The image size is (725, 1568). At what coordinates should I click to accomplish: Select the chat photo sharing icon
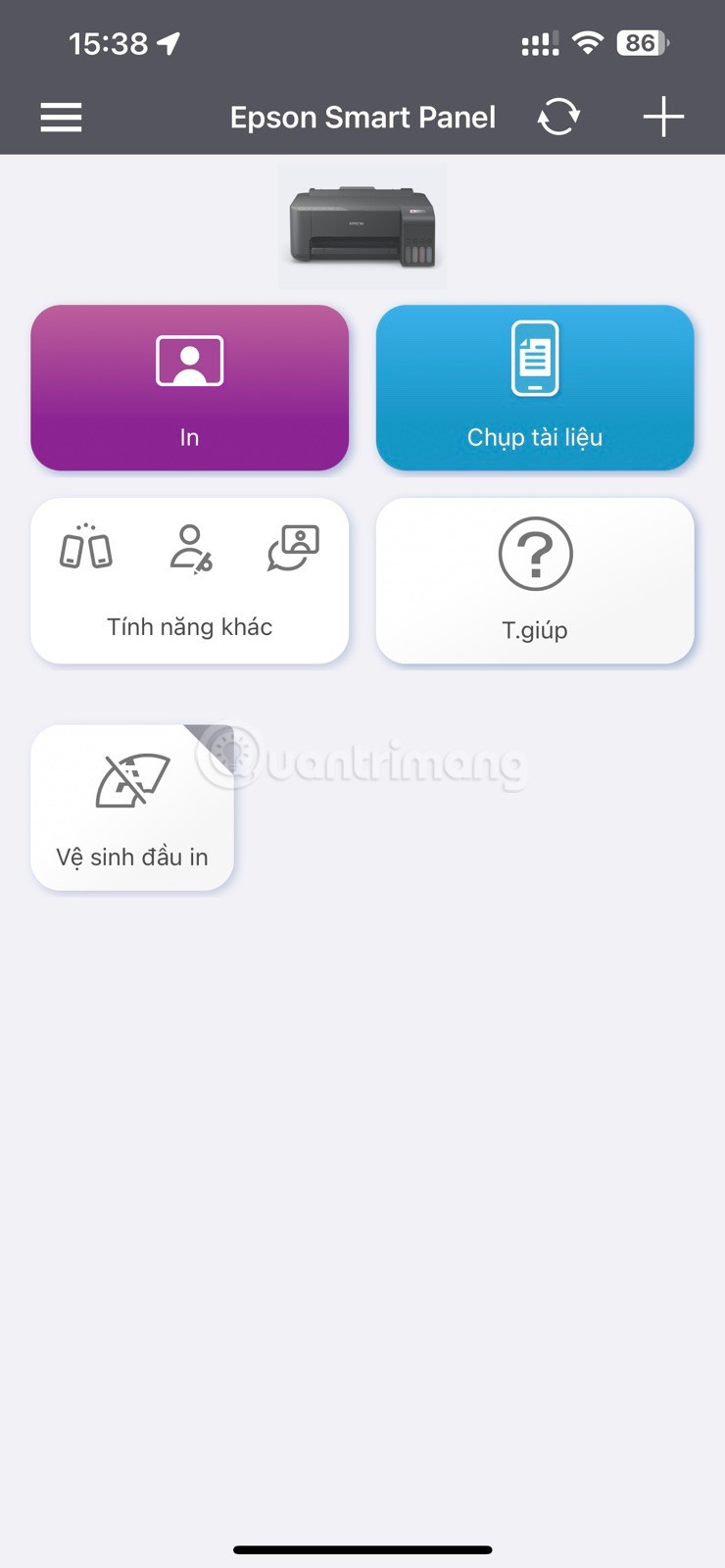[x=292, y=549]
